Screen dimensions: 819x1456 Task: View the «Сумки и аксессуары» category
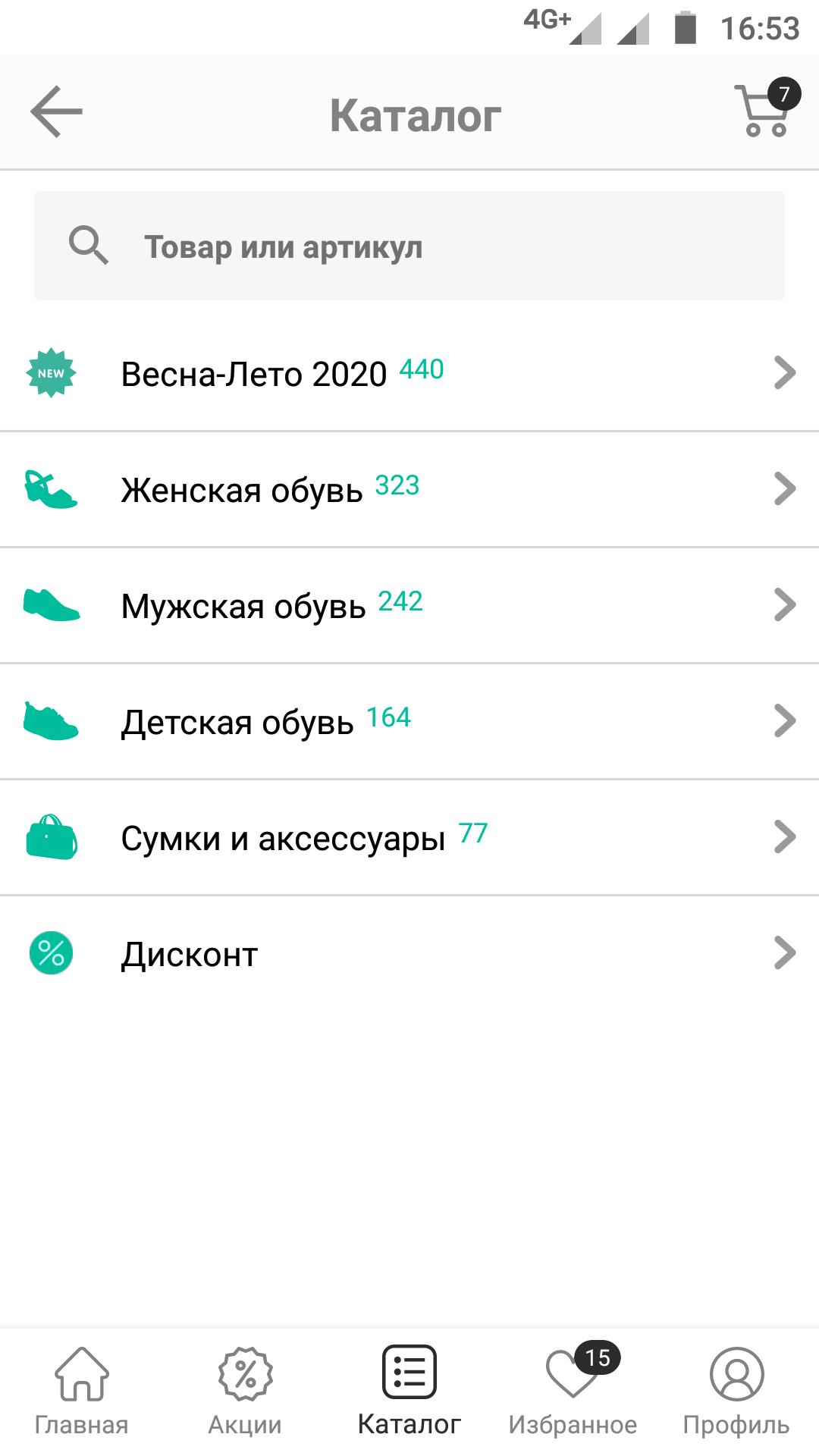[409, 838]
